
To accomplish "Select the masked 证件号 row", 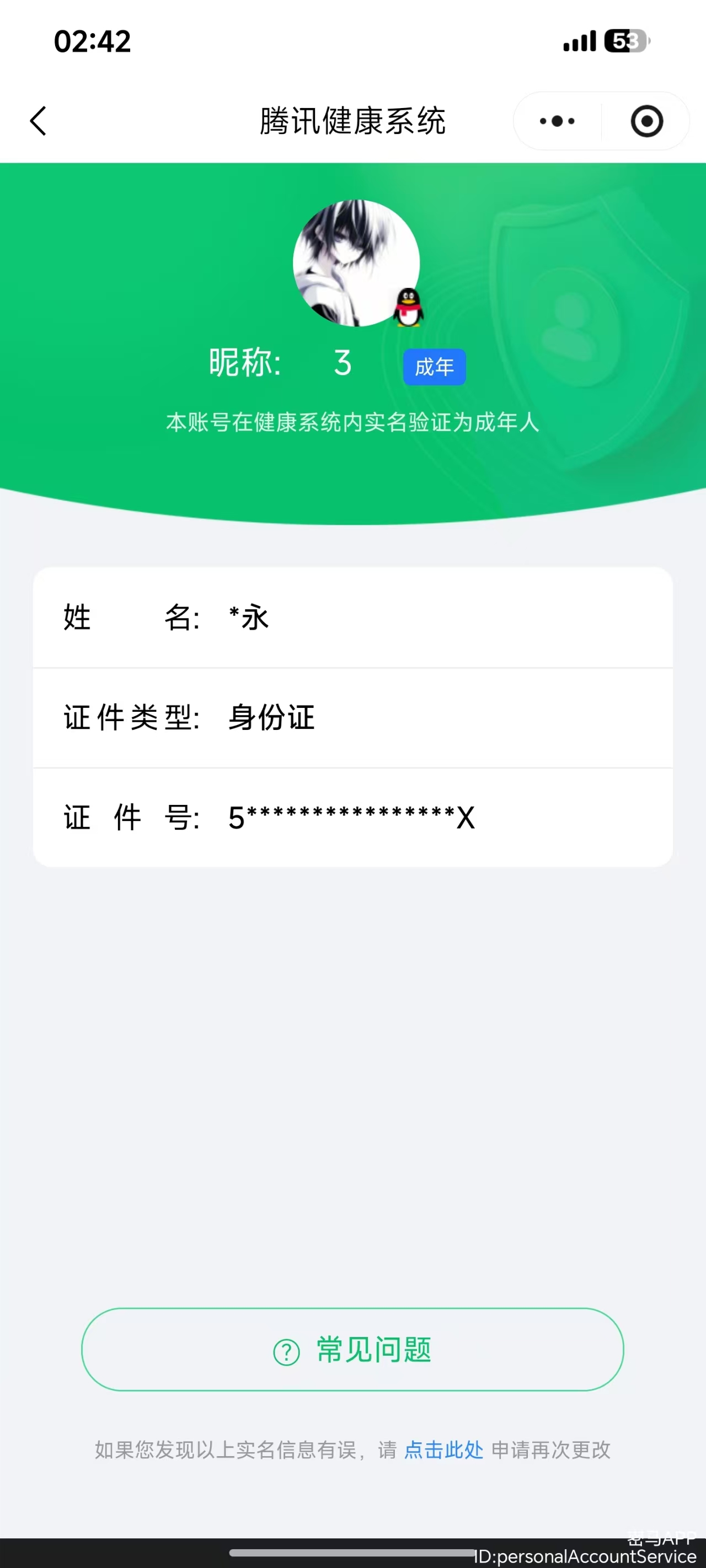I will [354, 818].
